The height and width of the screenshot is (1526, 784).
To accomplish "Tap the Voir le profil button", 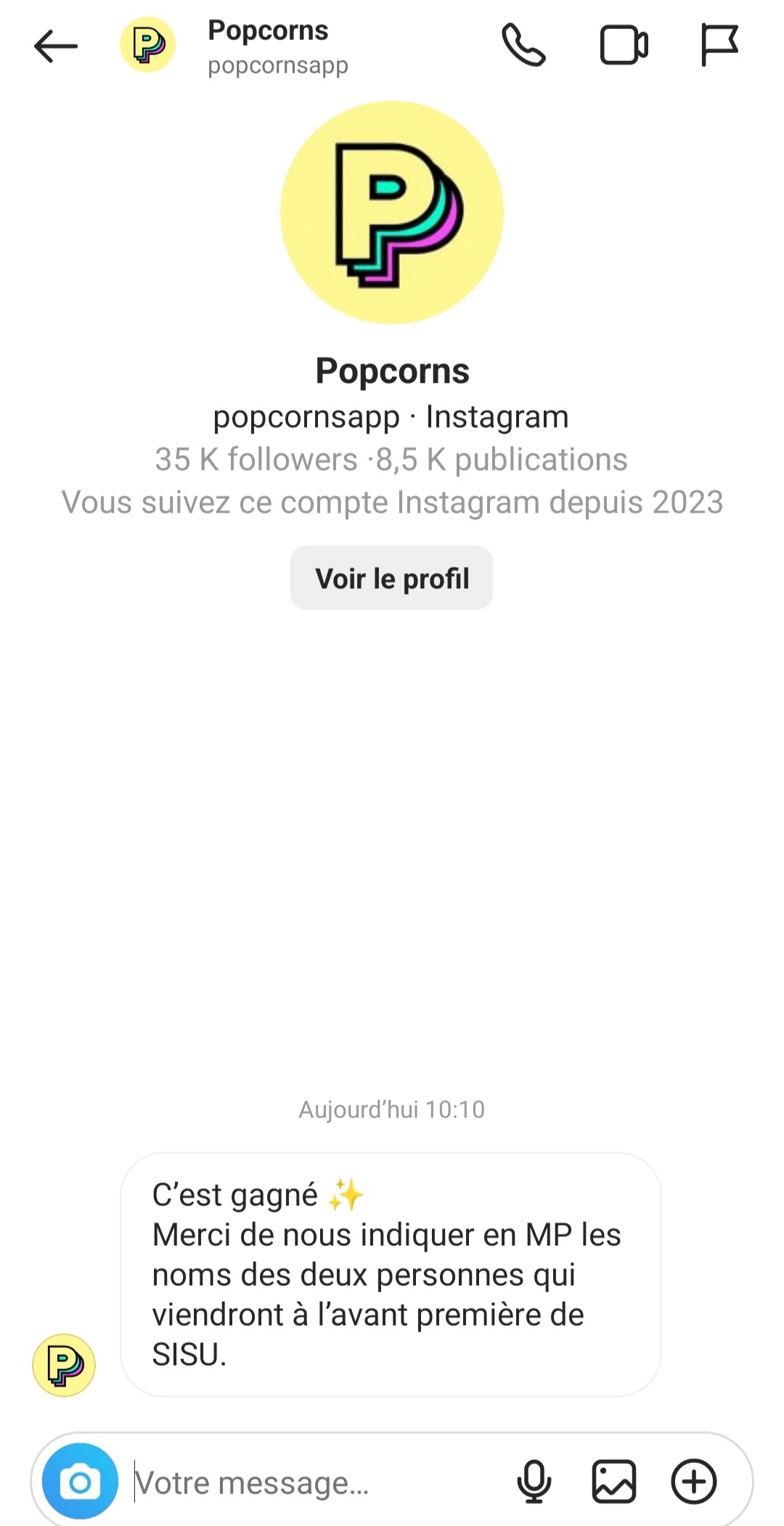I will point(391,578).
